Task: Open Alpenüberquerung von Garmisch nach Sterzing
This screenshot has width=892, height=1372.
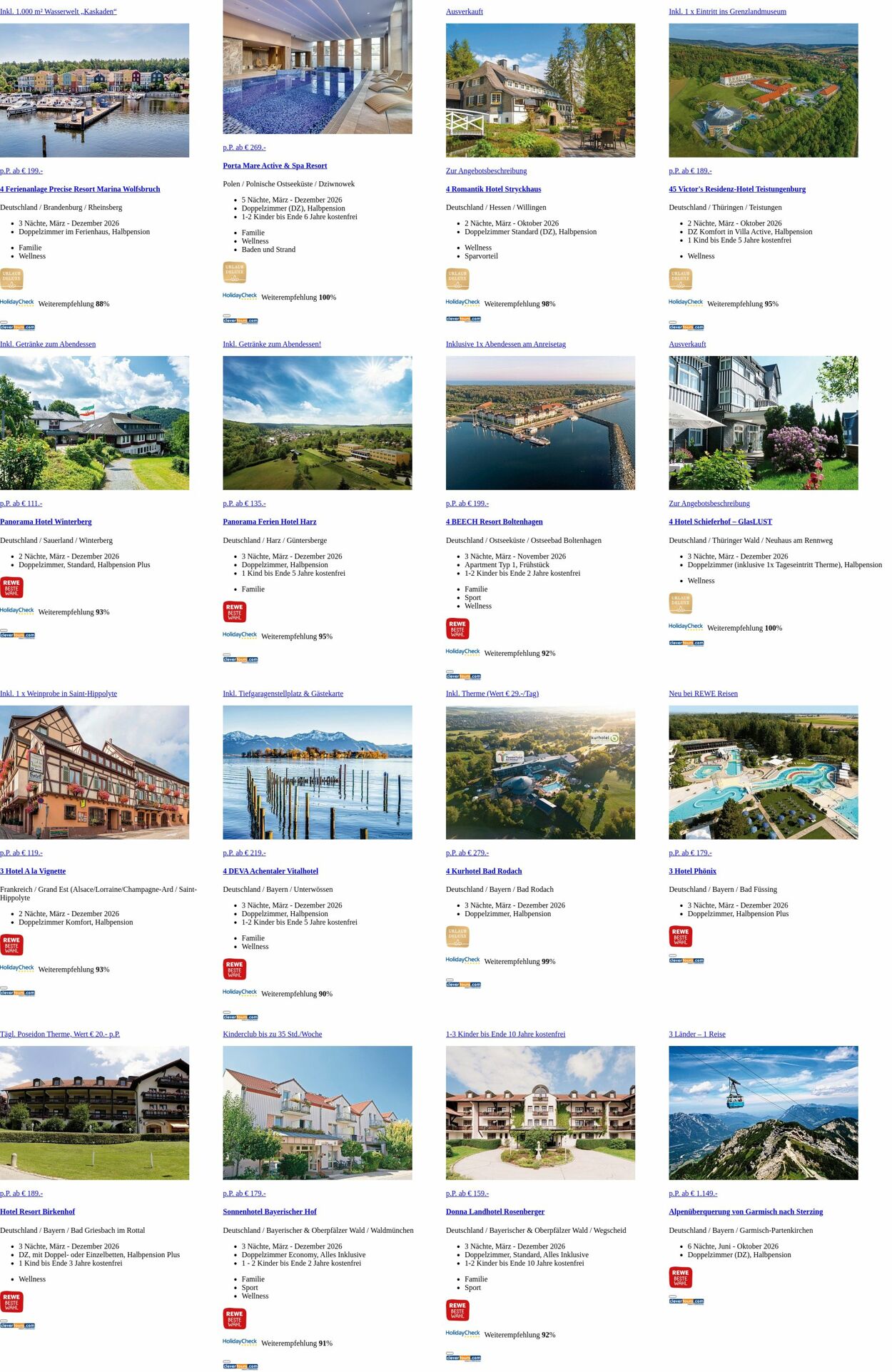Action: (745, 1211)
